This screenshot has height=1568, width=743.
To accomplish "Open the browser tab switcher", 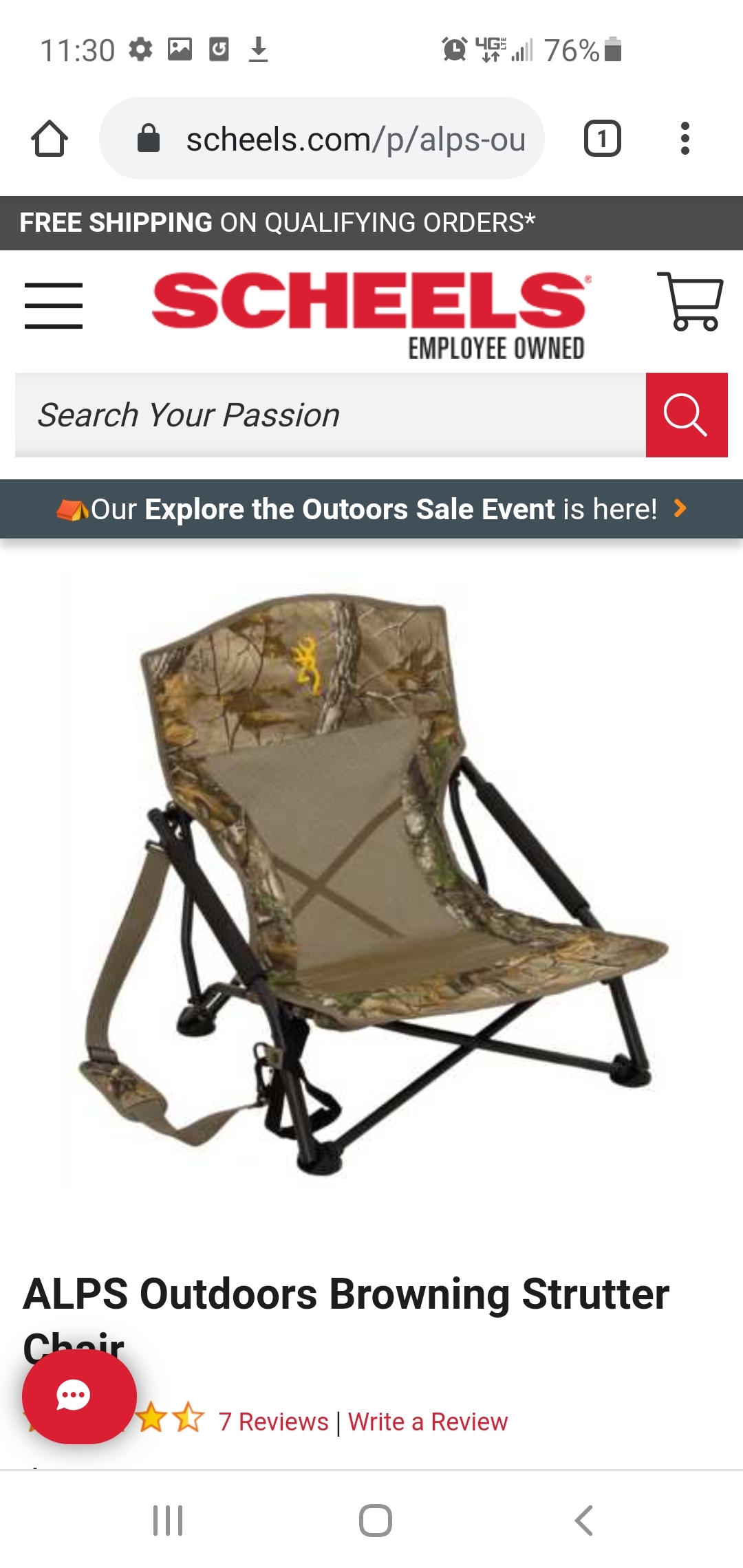I will tap(602, 139).
